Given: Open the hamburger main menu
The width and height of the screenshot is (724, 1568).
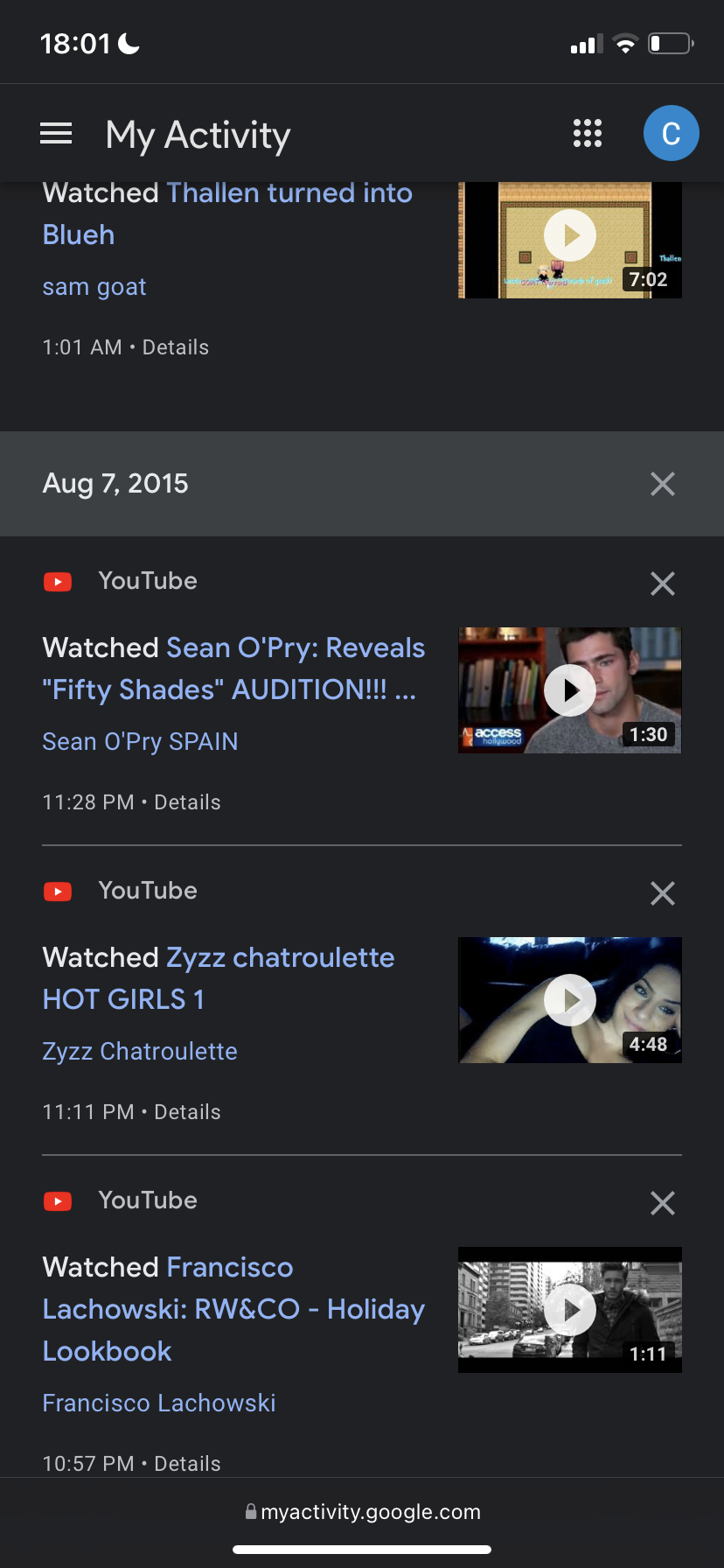Looking at the screenshot, I should pyautogui.click(x=56, y=134).
